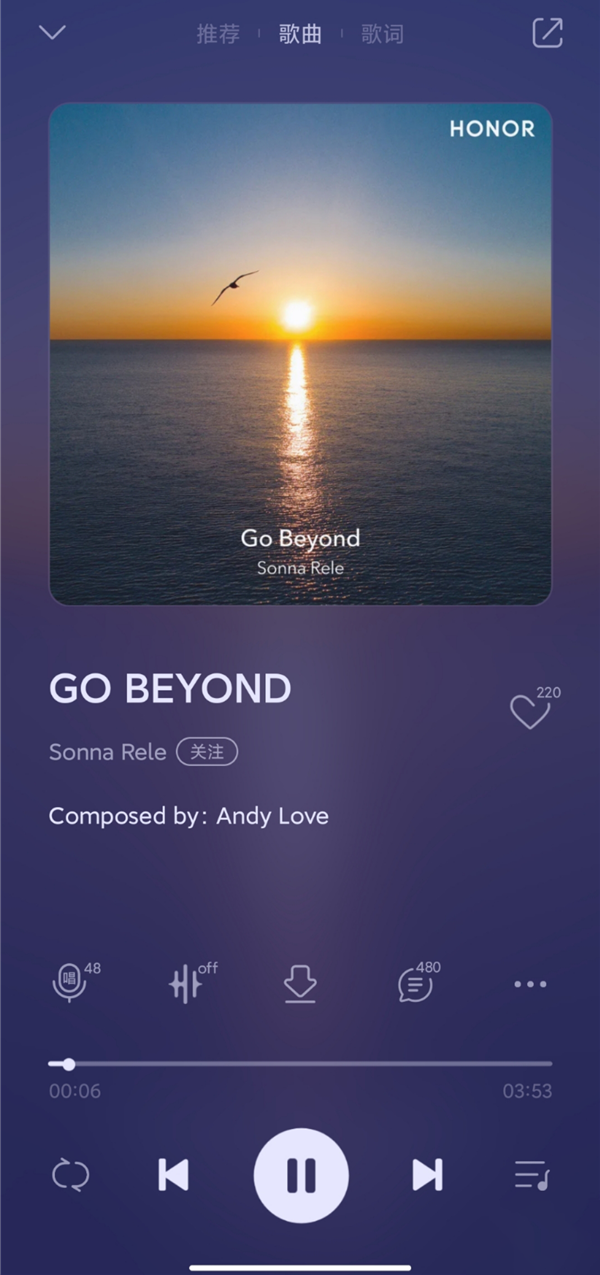The height and width of the screenshot is (1275, 600).
Task: Like the song GO BEYOND
Action: (529, 712)
